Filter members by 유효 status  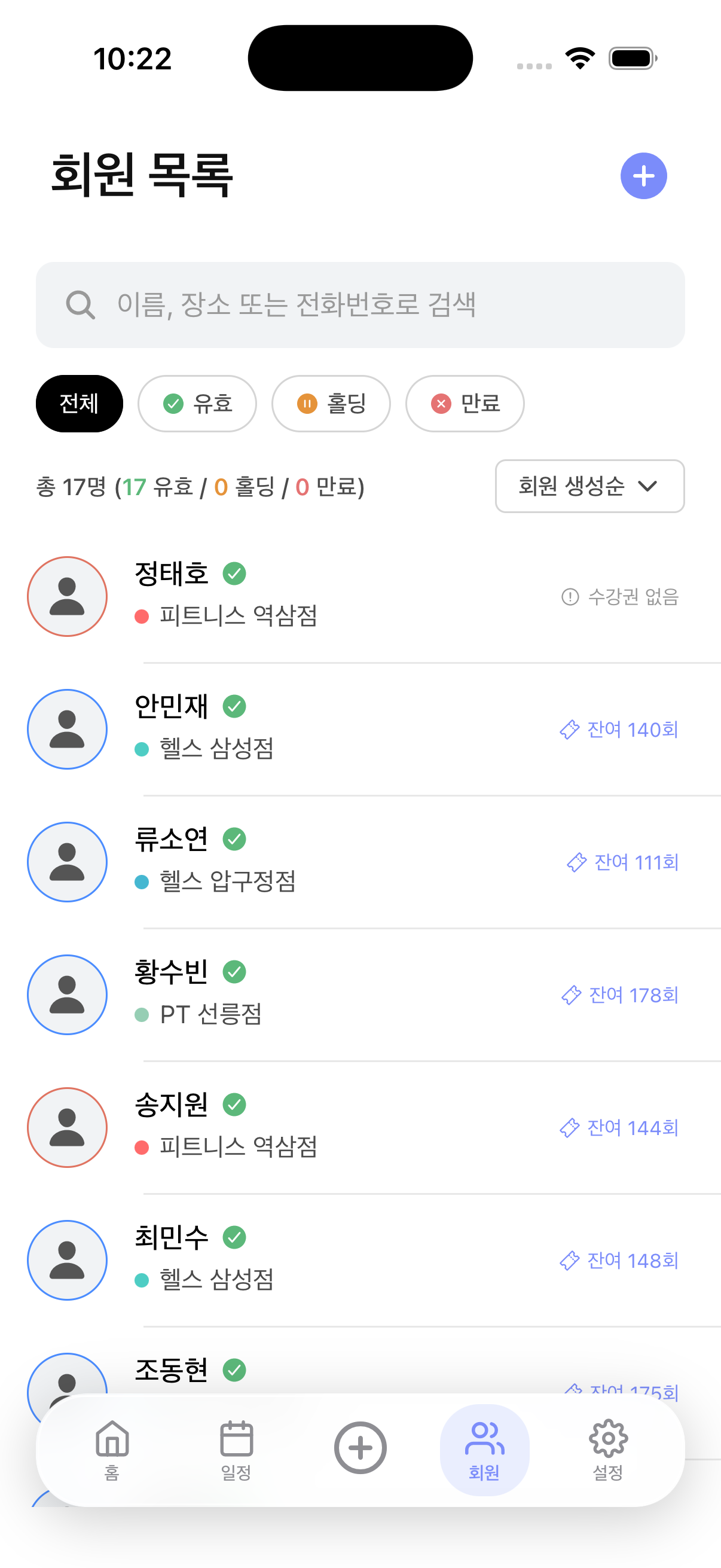[197, 404]
